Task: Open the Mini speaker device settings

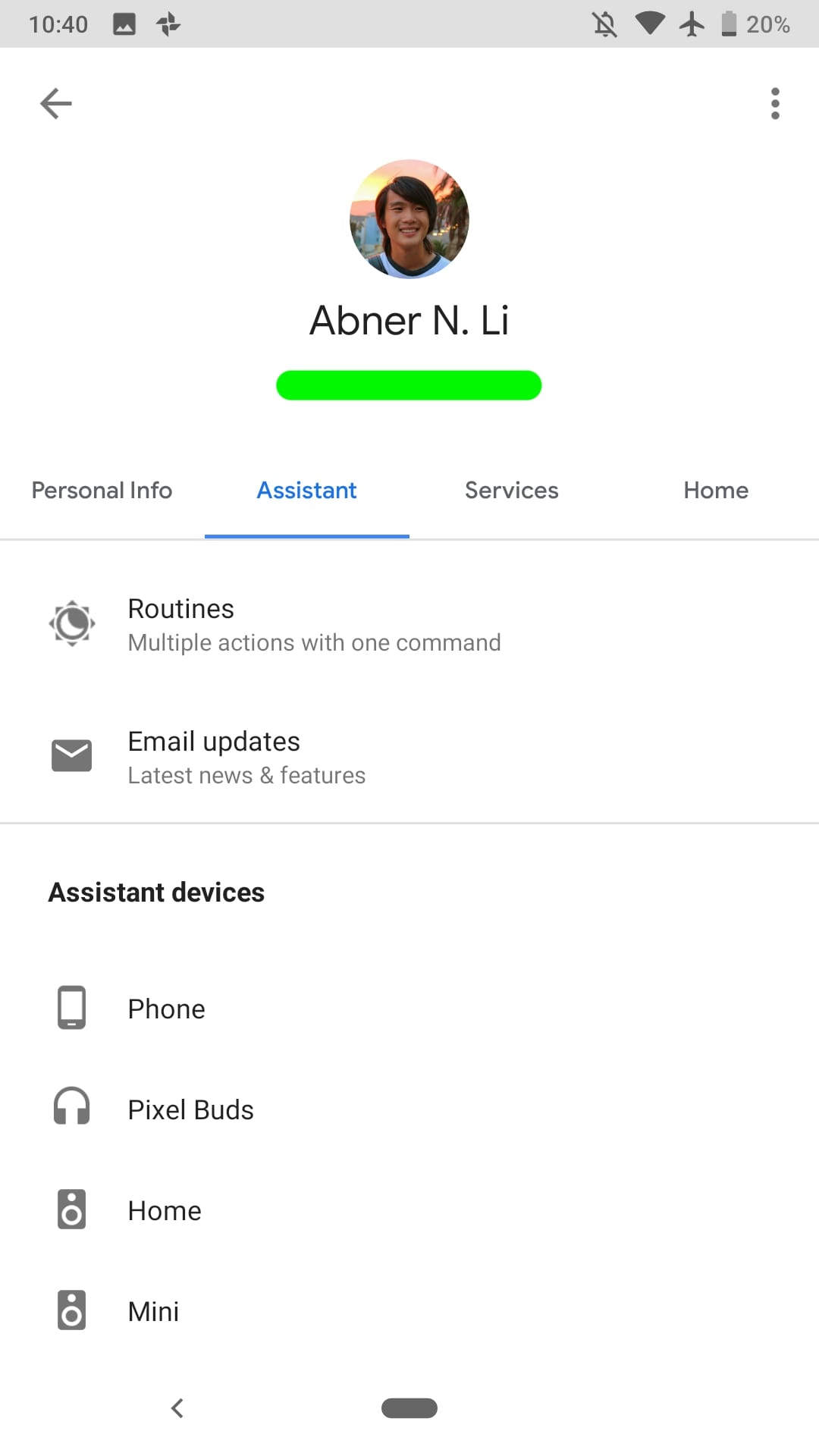Action: (409, 1311)
